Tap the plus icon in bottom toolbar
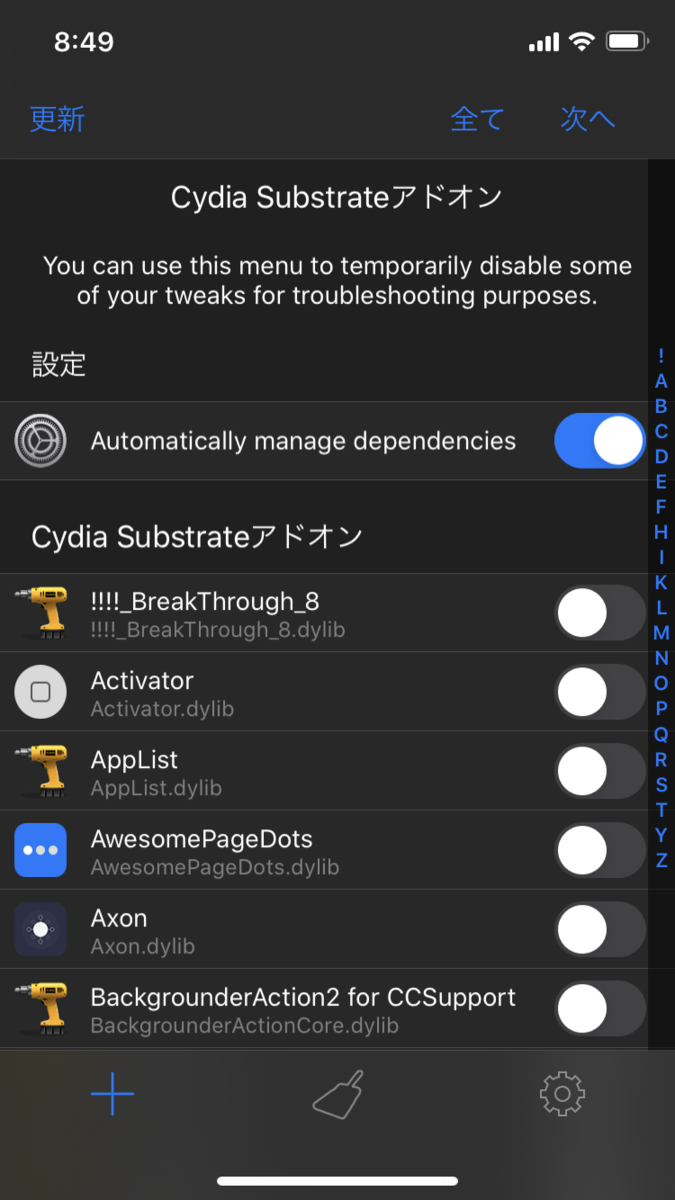This screenshot has height=1200, width=675. coord(112,1095)
